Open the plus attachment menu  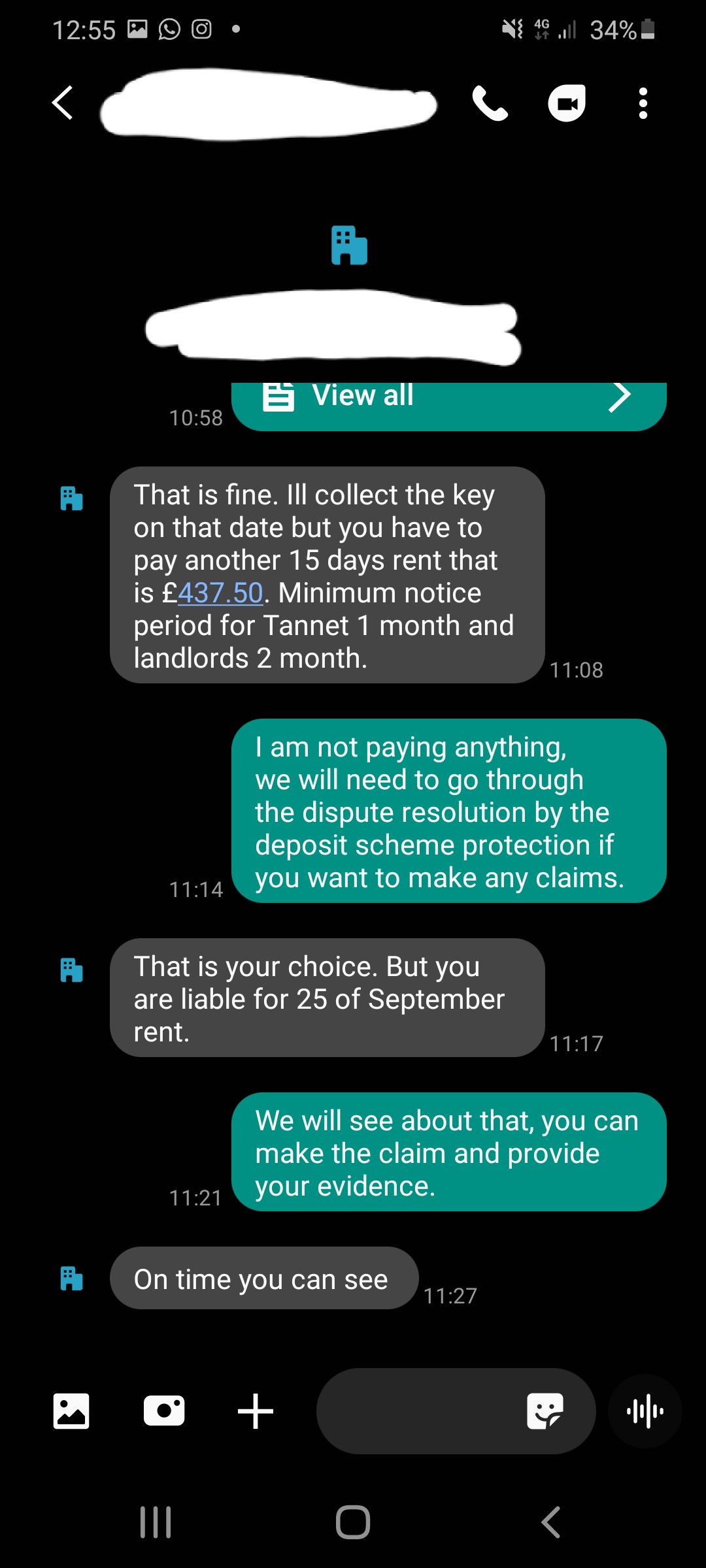255,1411
